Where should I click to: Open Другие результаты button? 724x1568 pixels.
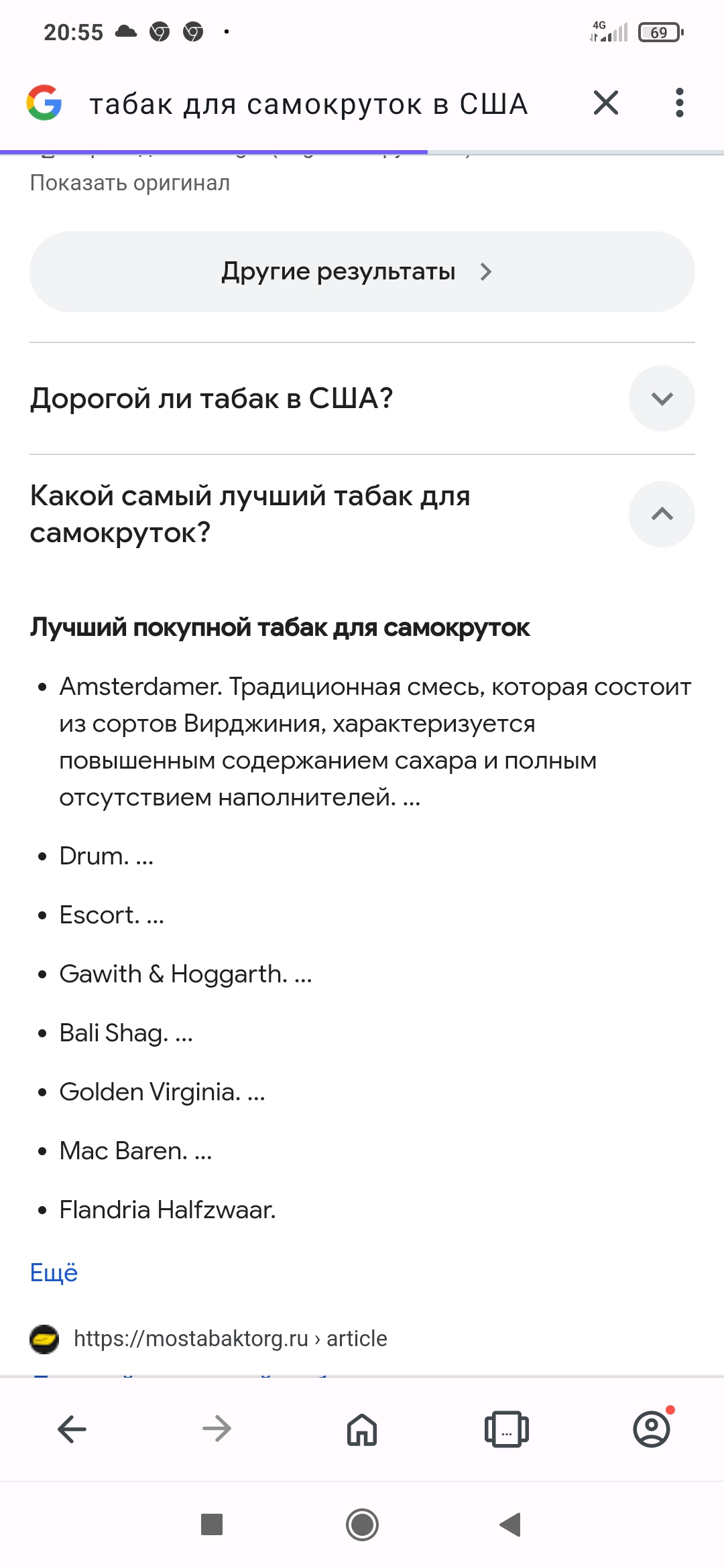[362, 271]
